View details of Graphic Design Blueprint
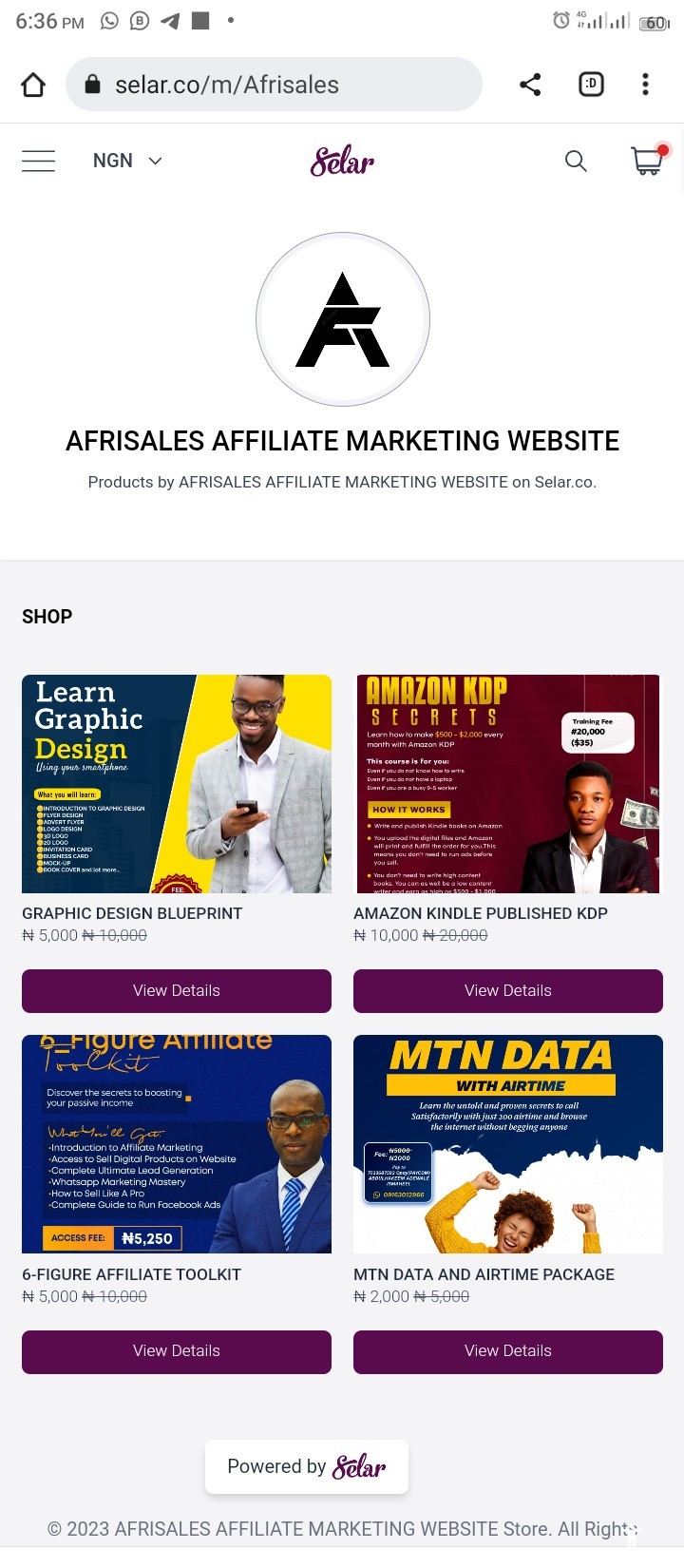This screenshot has height=1568, width=684. pos(176,990)
